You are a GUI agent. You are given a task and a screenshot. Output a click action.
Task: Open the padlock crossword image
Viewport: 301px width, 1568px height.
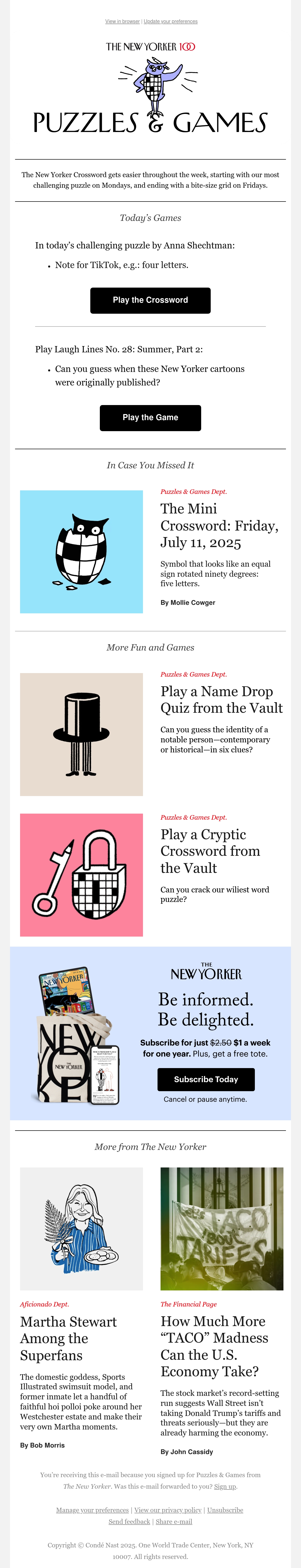click(82, 875)
